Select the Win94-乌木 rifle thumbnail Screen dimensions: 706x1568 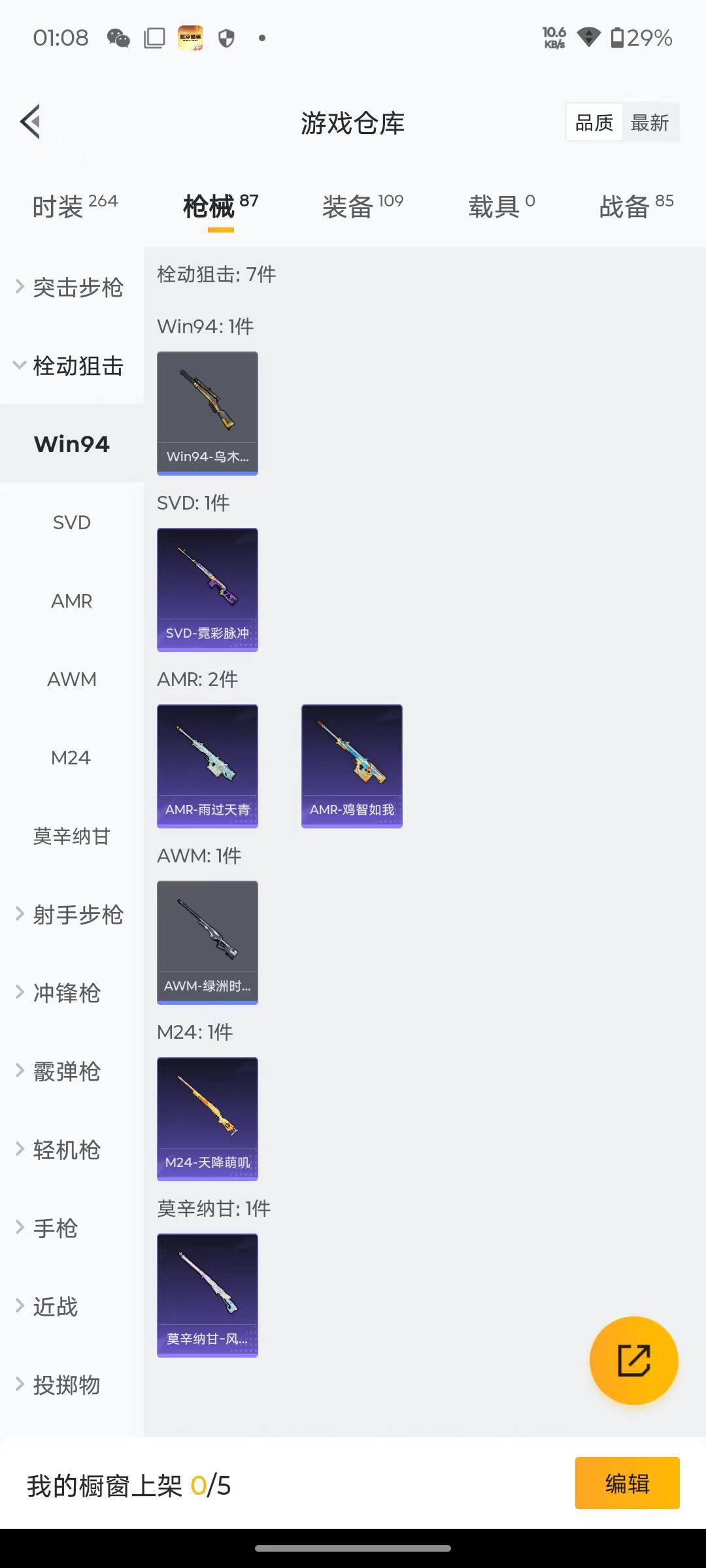(207, 413)
